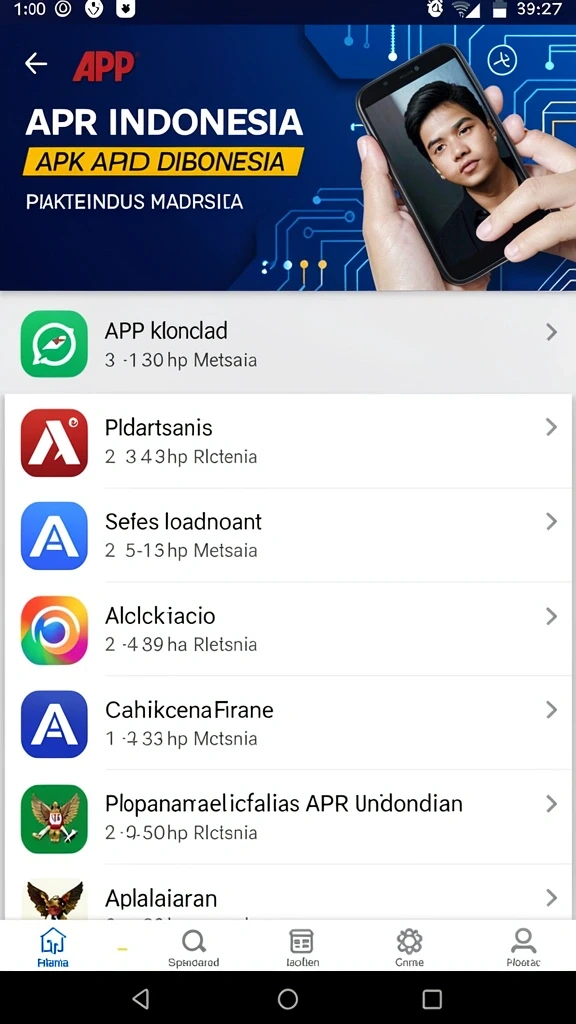Open the Pldartsanis app entry

tap(288, 441)
